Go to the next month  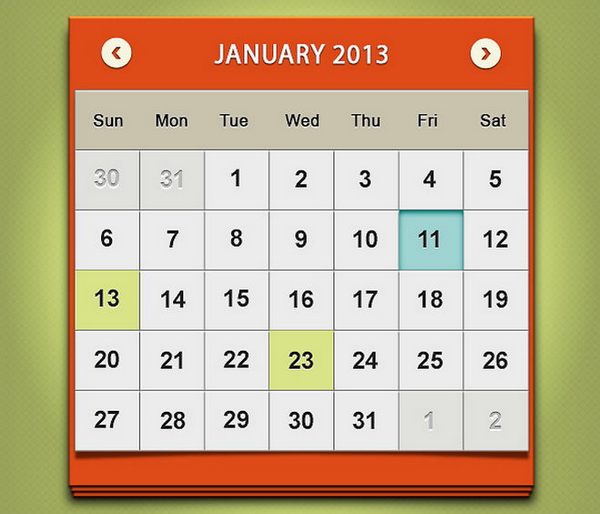[485, 53]
